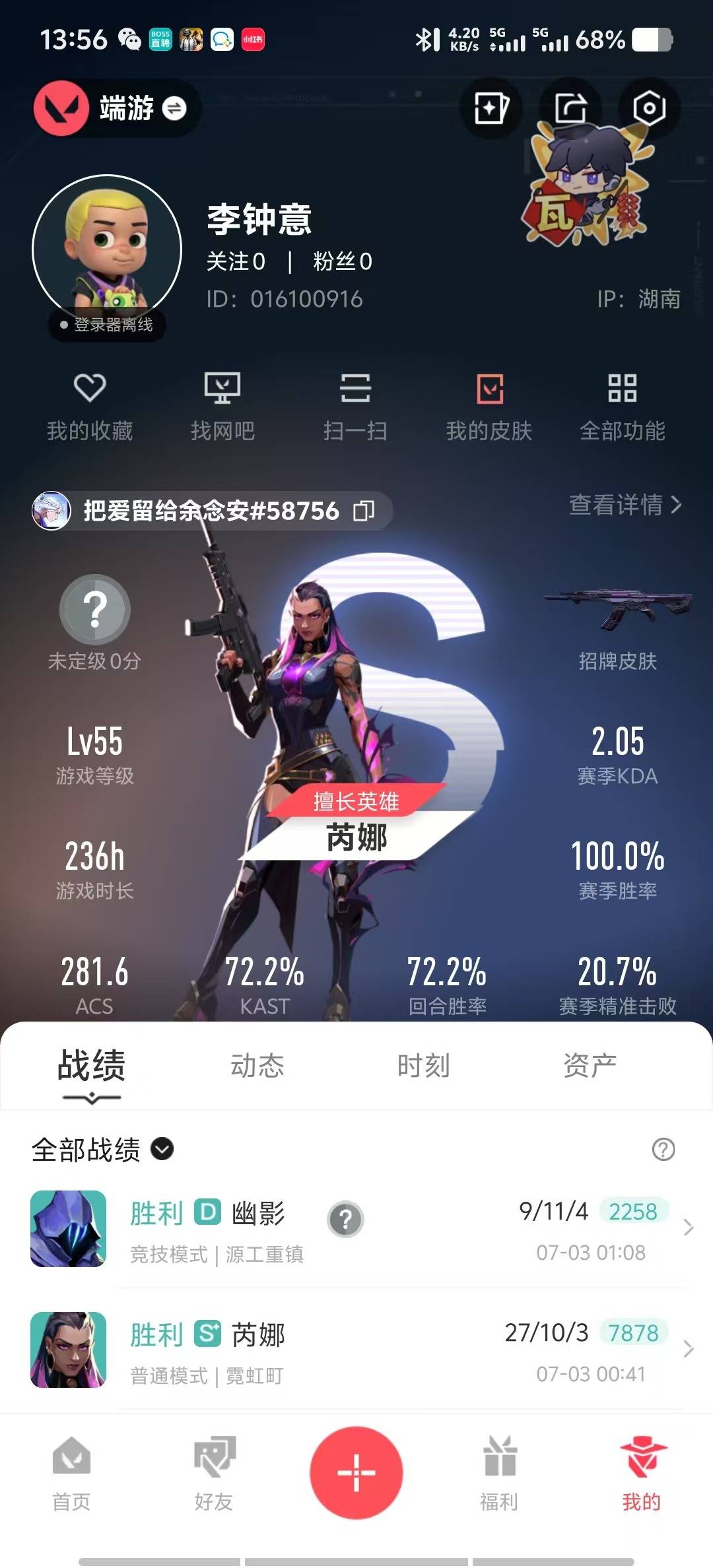Expand the 全部战绩 filter dropdown
This screenshot has height=1568, width=713.
point(102,1150)
